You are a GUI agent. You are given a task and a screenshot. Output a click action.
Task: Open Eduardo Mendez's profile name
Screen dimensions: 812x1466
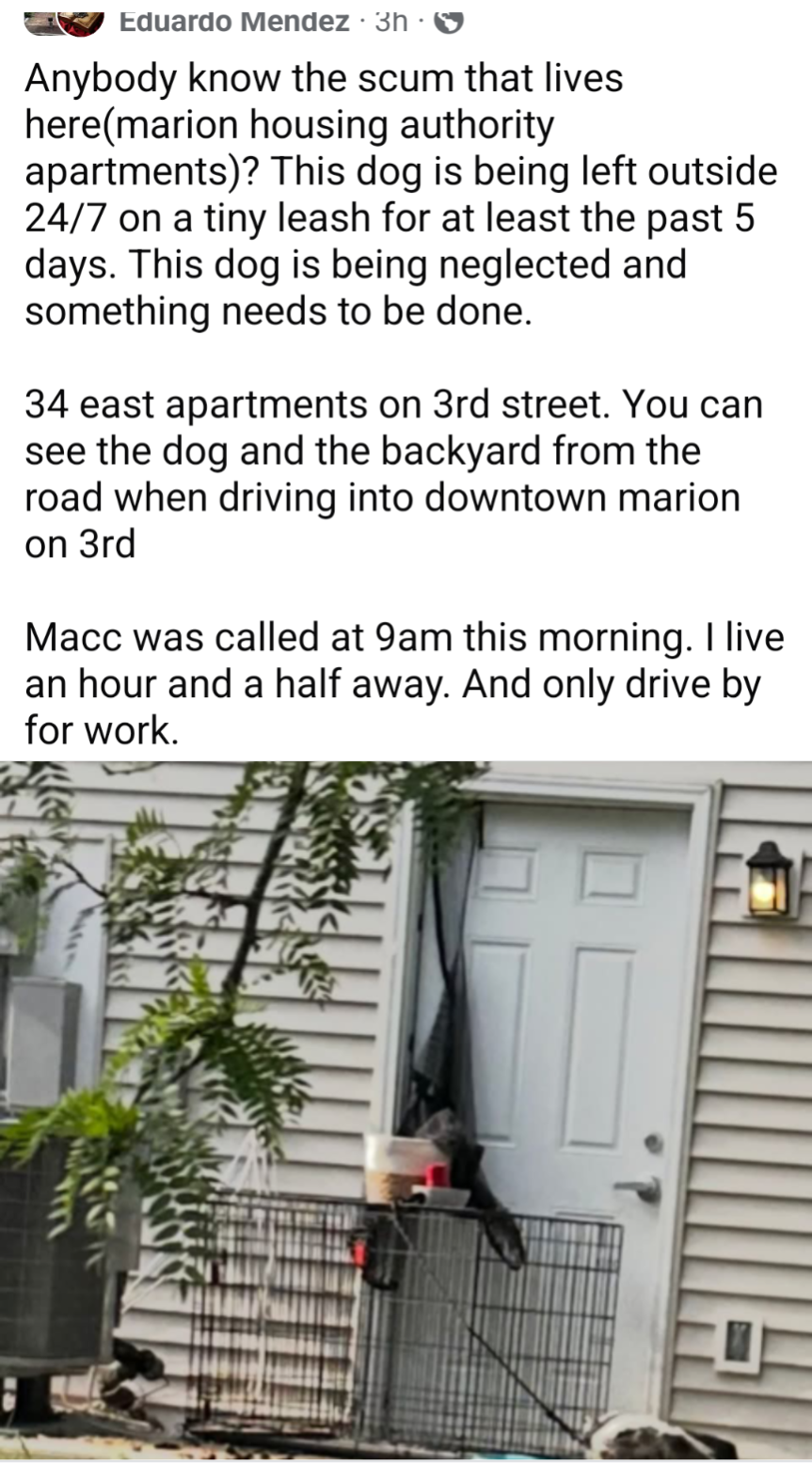pos(234,21)
